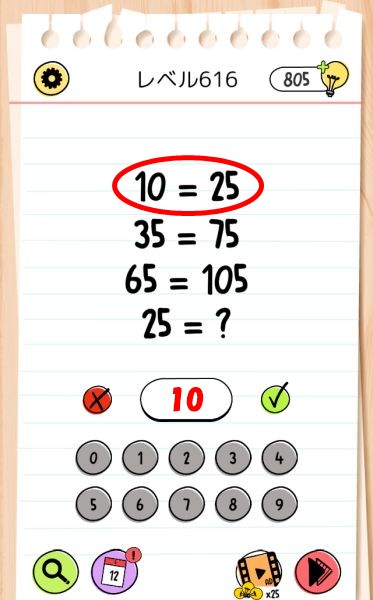The image size is (373, 600).
Task: Clear the entered answer with red X
Action: 98,399
